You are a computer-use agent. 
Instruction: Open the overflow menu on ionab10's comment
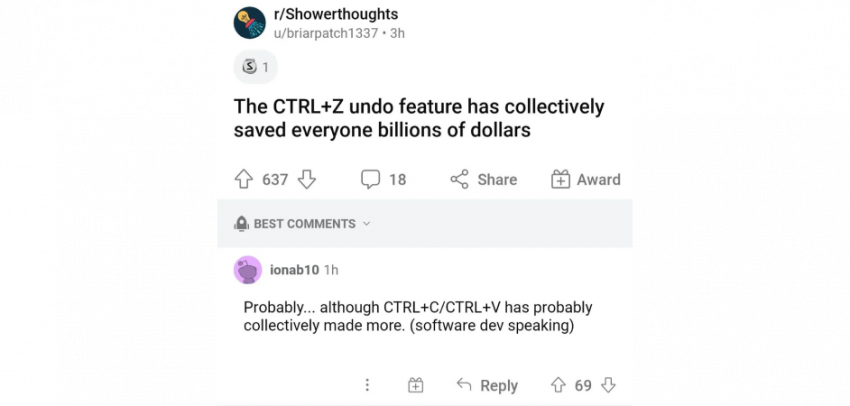pyautogui.click(x=367, y=385)
